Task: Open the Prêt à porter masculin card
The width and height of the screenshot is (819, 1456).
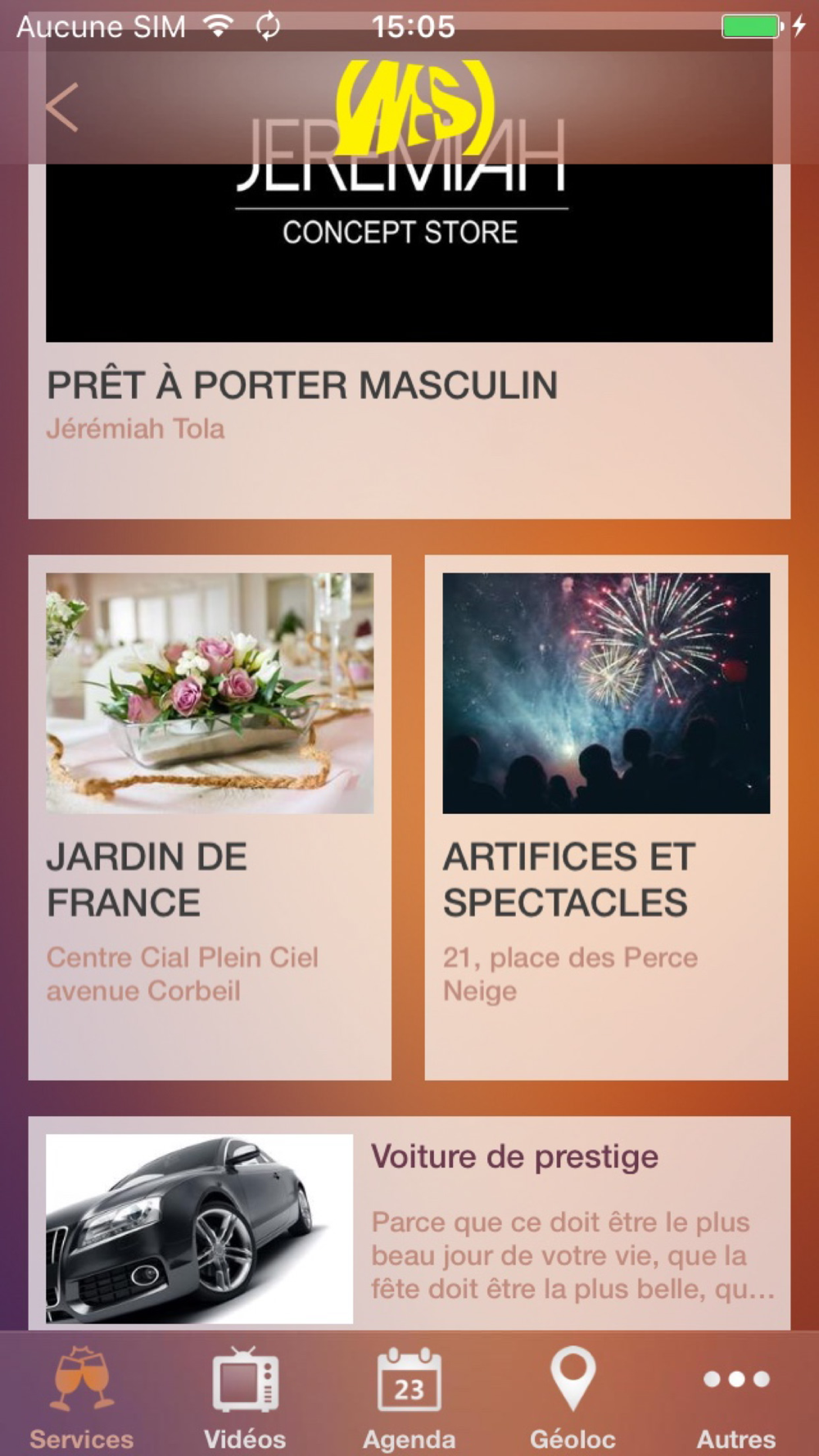Action: (x=409, y=341)
